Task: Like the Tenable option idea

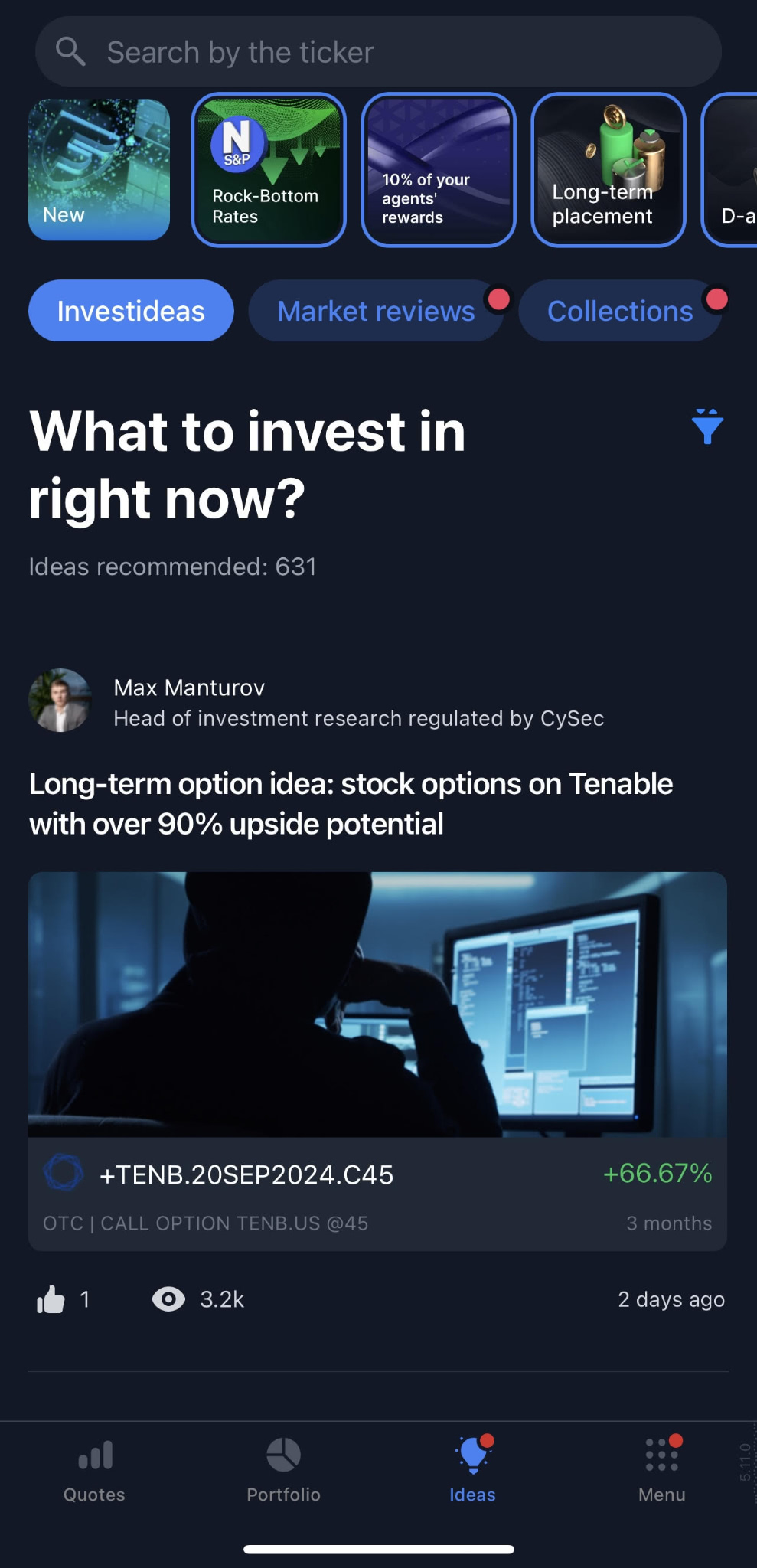Action: tap(51, 1299)
